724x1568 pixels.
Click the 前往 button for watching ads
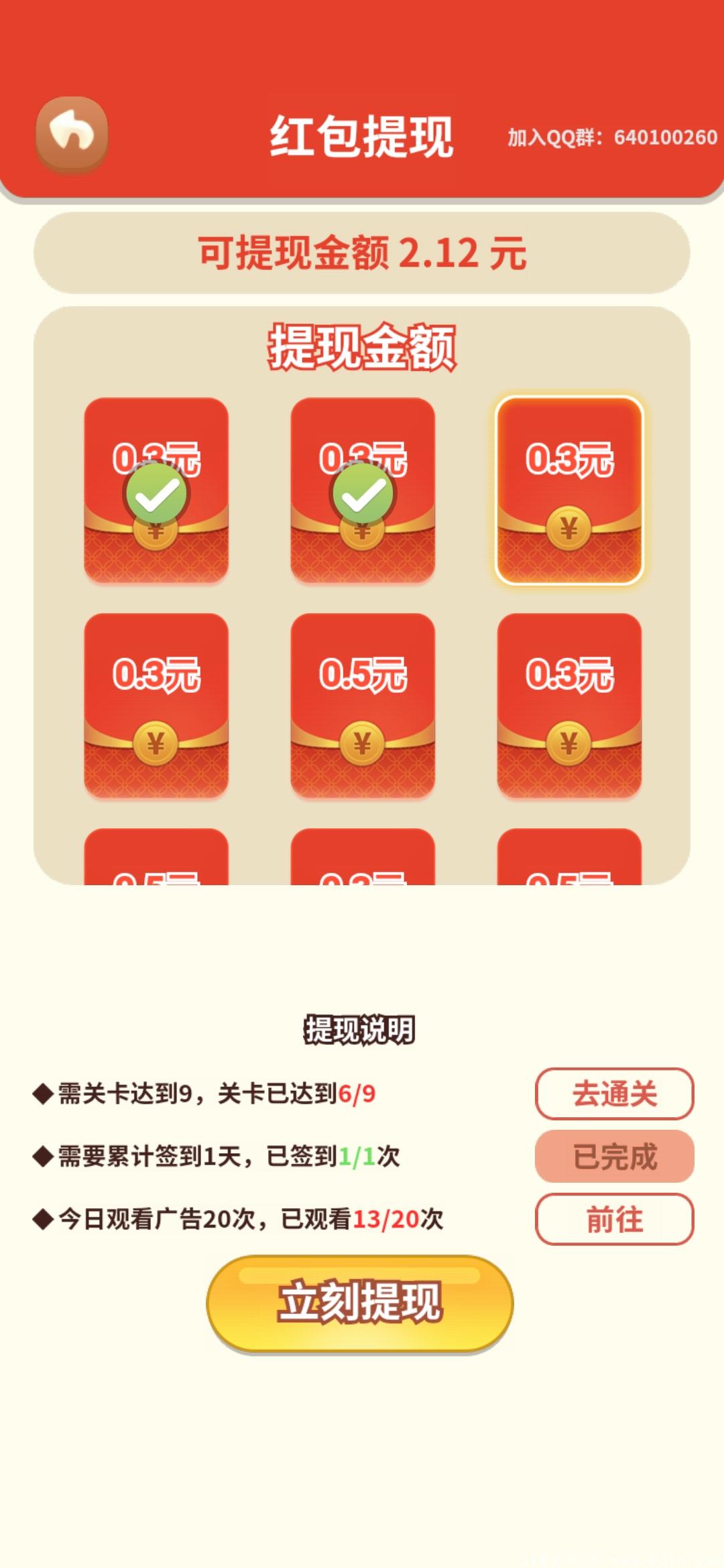[x=617, y=1220]
